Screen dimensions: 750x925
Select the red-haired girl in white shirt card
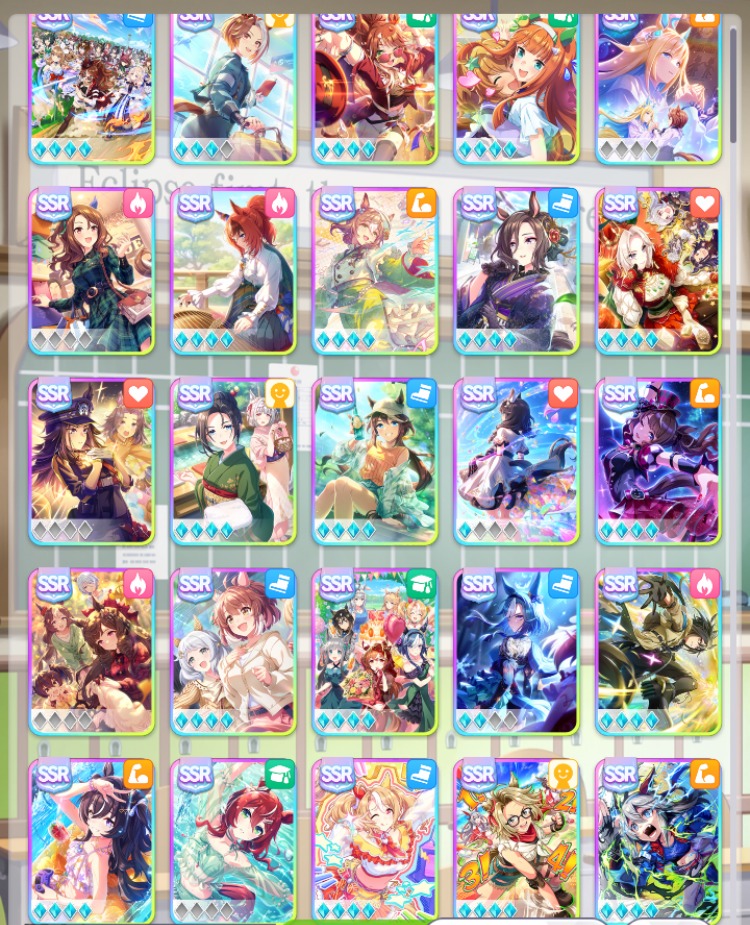click(233, 270)
